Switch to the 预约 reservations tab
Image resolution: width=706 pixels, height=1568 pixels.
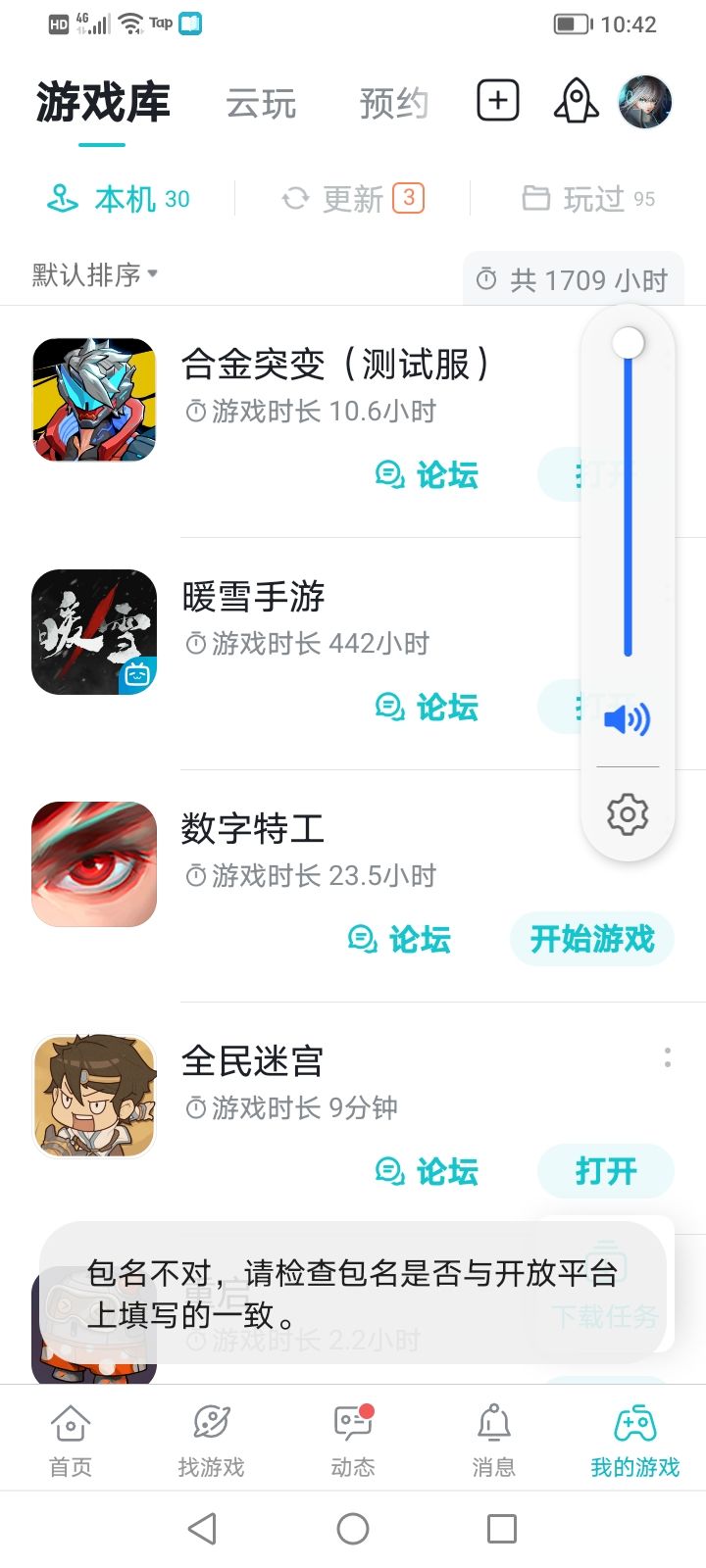[391, 104]
